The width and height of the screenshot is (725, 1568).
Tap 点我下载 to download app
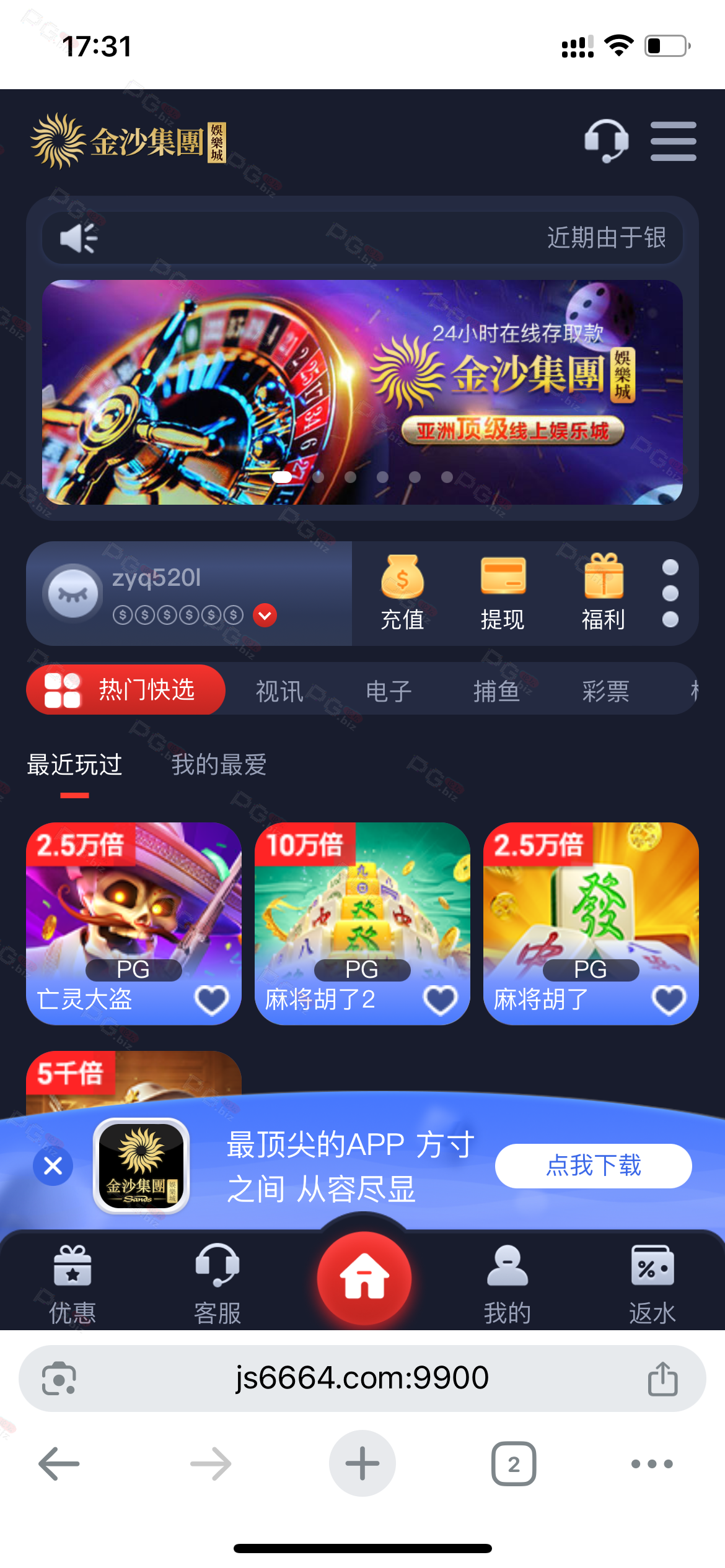[x=593, y=1165]
